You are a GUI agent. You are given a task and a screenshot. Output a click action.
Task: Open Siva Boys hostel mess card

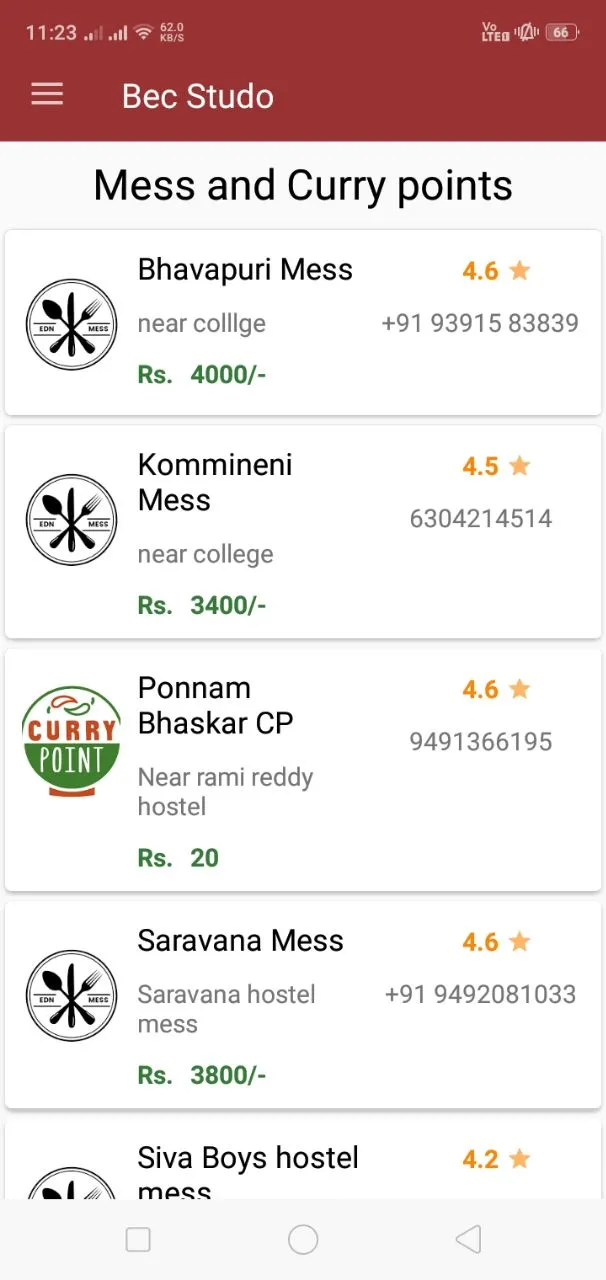click(303, 1158)
